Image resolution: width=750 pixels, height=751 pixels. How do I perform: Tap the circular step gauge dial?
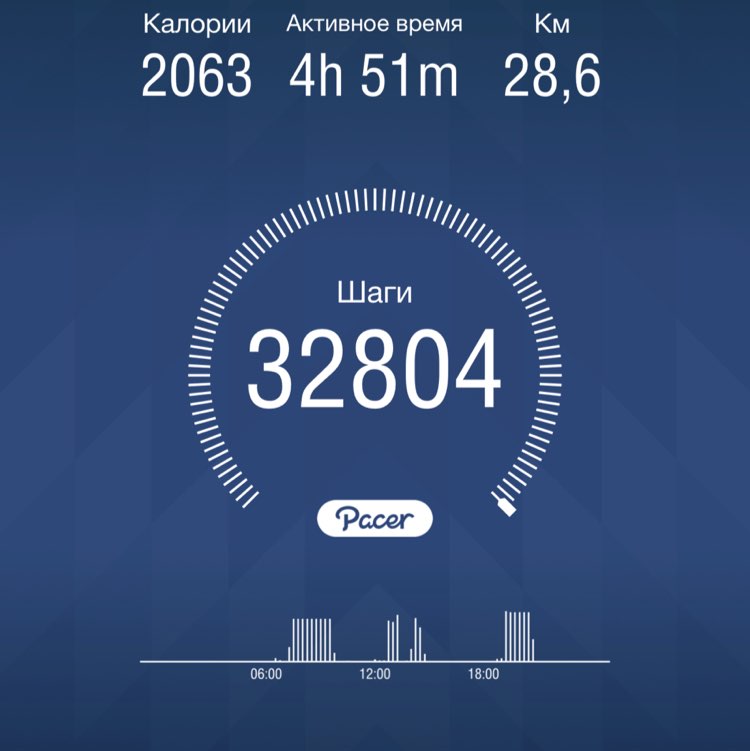(x=374, y=355)
